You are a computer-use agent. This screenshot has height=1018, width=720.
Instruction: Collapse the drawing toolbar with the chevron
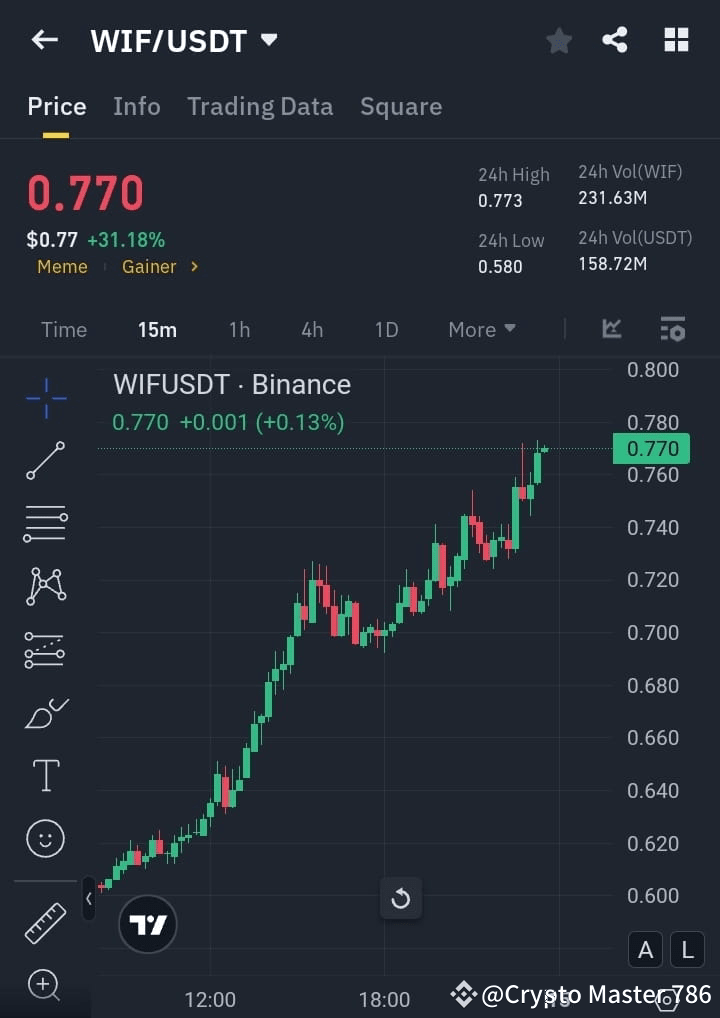[x=88, y=898]
